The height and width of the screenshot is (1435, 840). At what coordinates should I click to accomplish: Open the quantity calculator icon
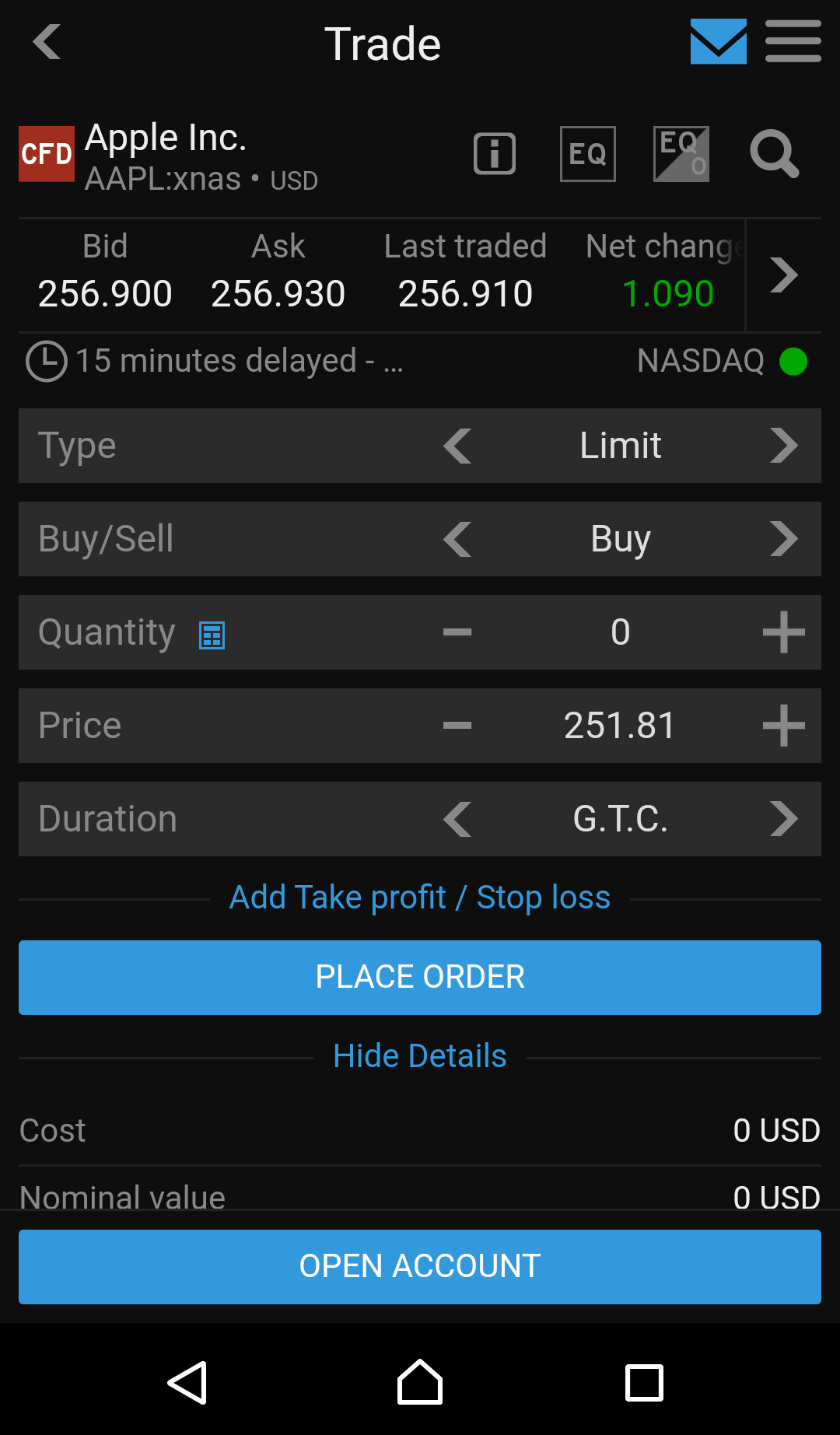212,635
